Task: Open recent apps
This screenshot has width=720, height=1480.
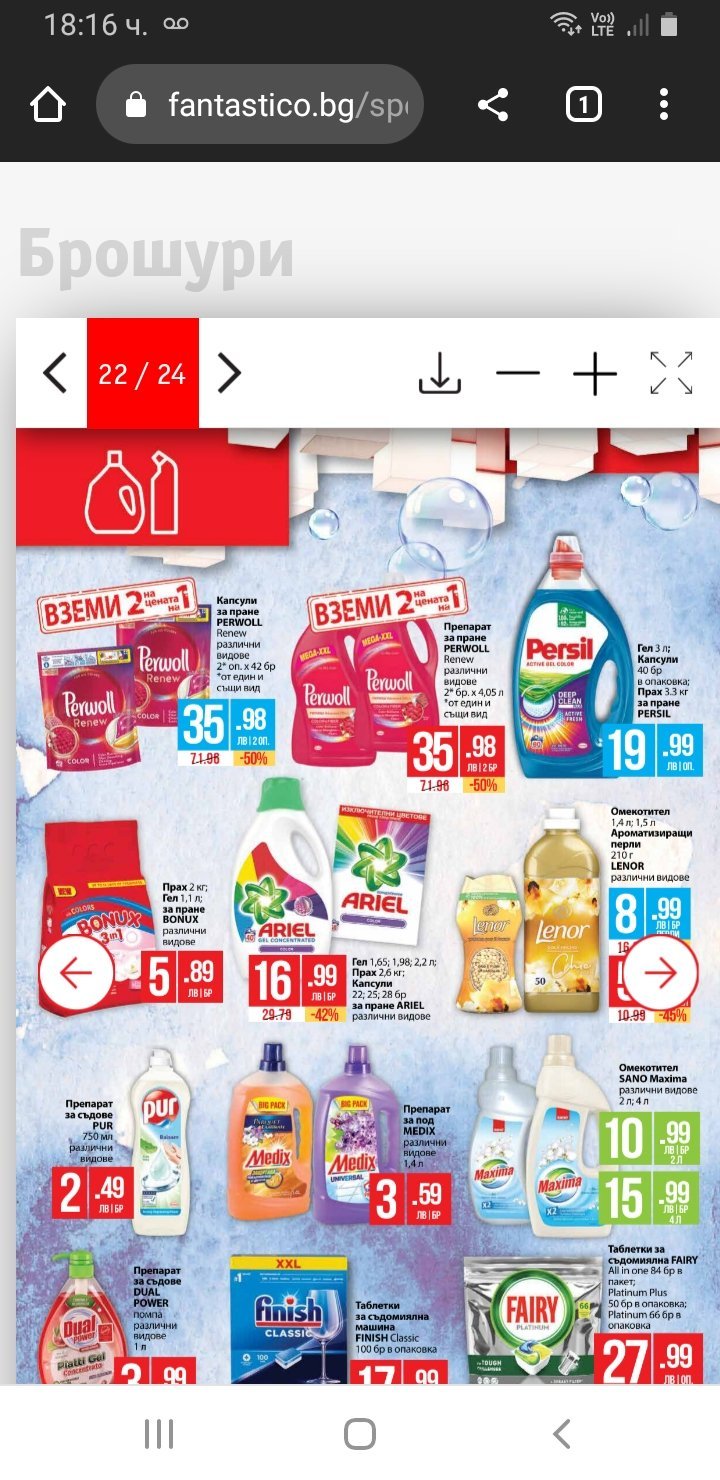Action: [x=159, y=1434]
